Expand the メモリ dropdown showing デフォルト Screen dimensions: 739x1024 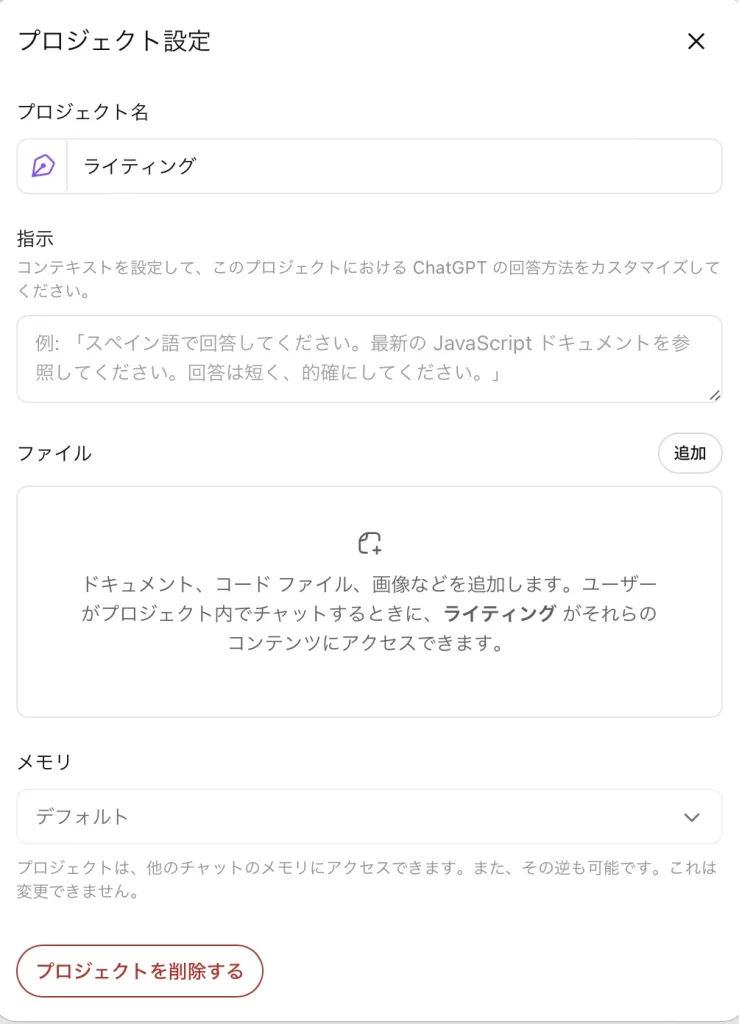click(x=369, y=817)
